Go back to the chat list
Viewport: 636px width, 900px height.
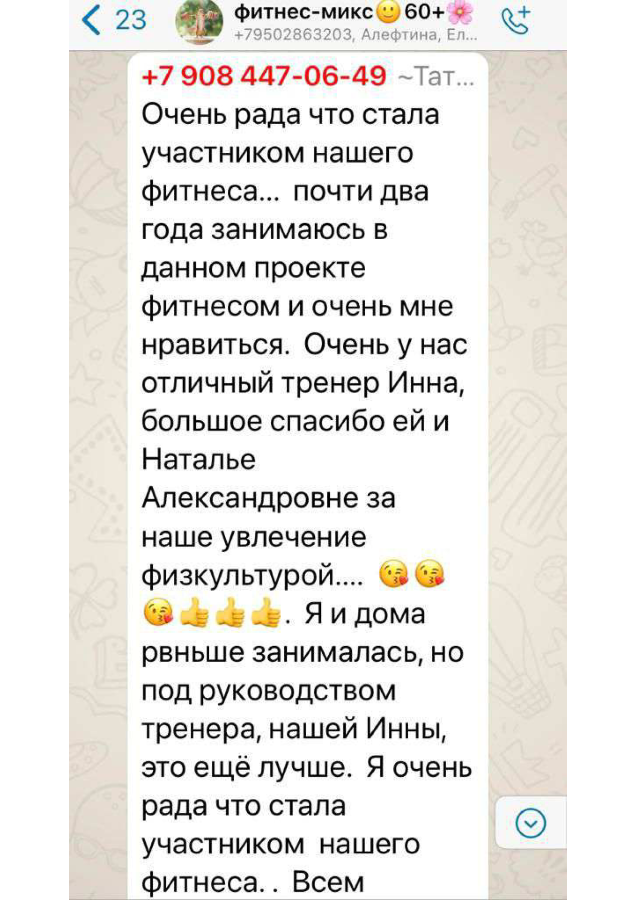tap(112, 20)
